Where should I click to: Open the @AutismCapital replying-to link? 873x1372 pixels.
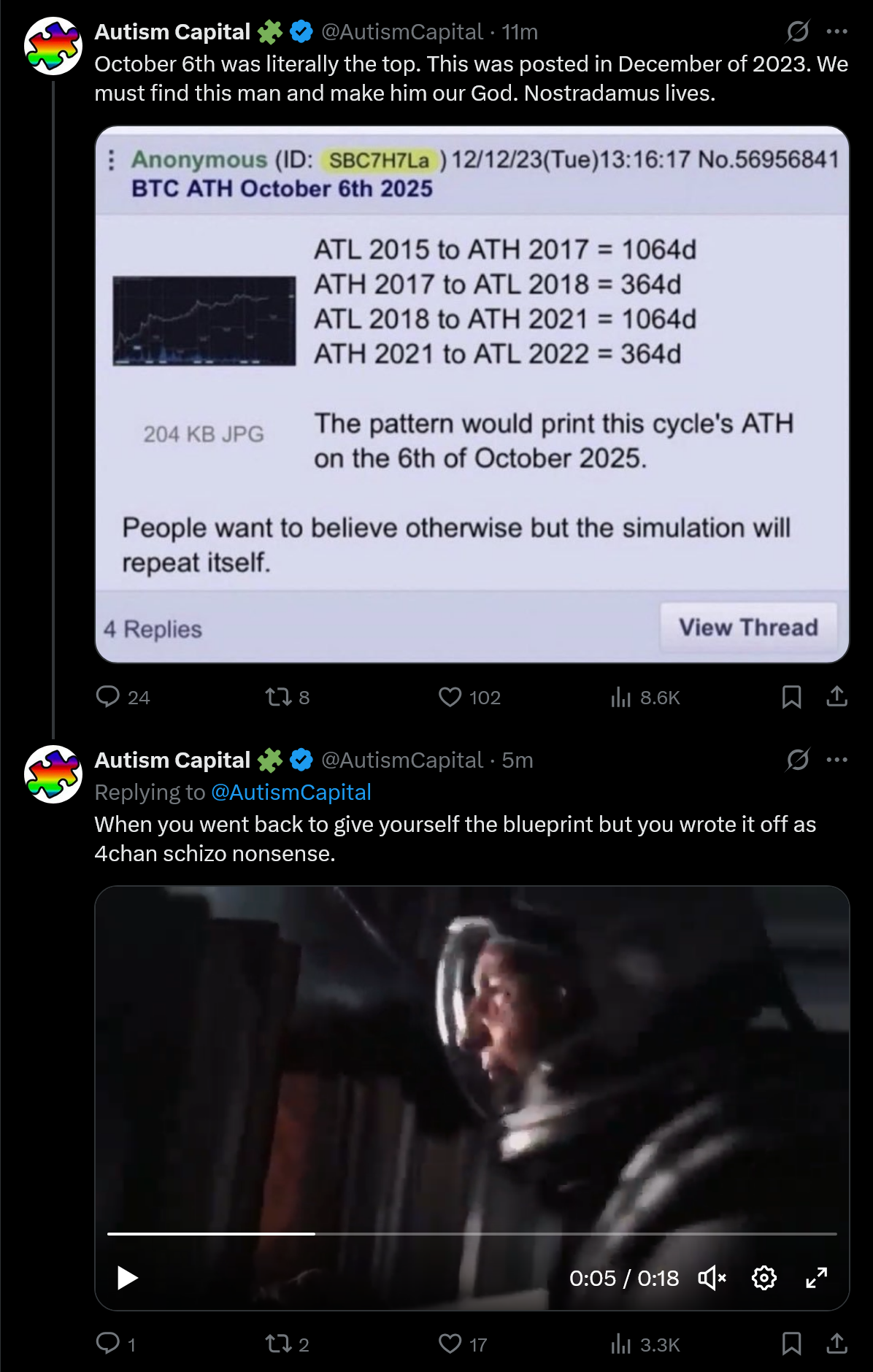click(x=291, y=792)
